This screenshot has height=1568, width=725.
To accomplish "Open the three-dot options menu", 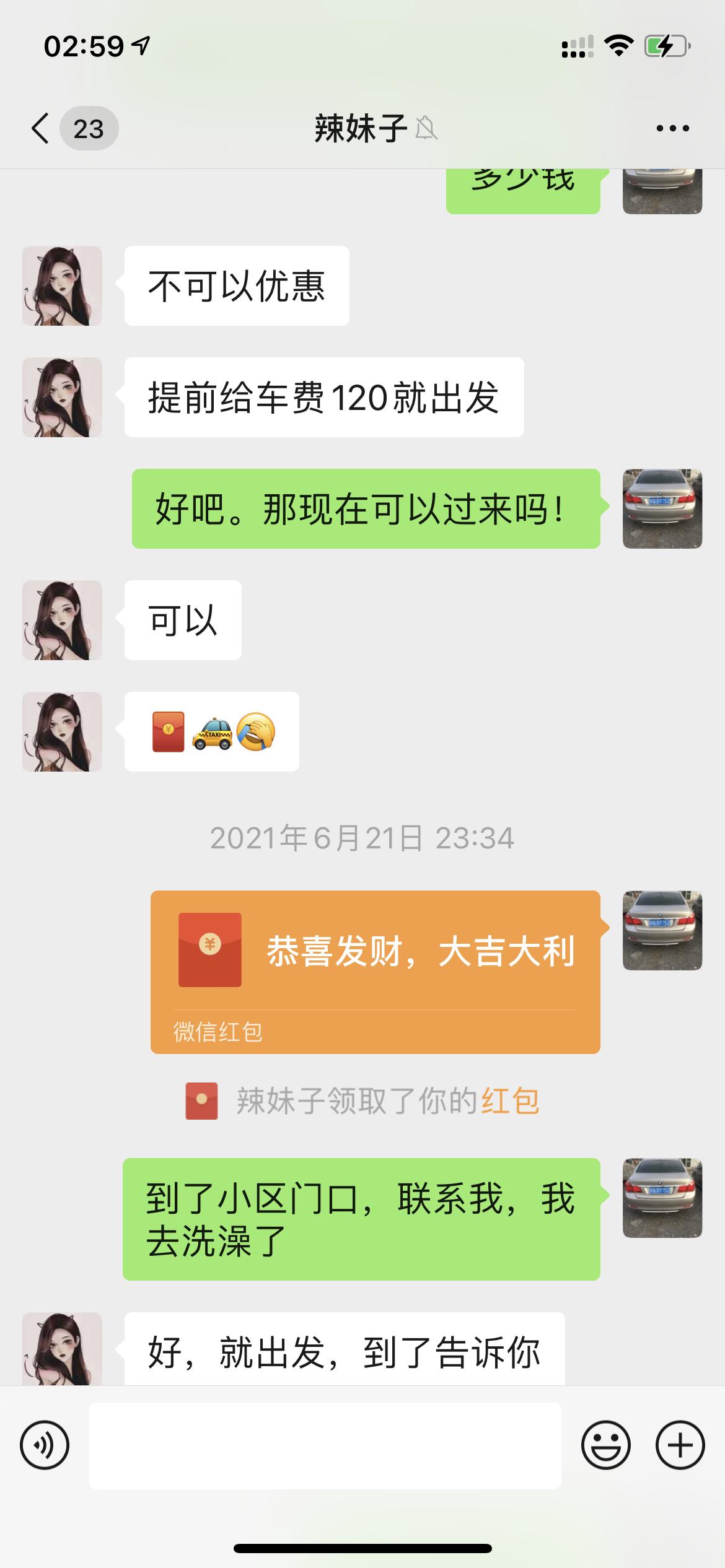I will point(672,127).
